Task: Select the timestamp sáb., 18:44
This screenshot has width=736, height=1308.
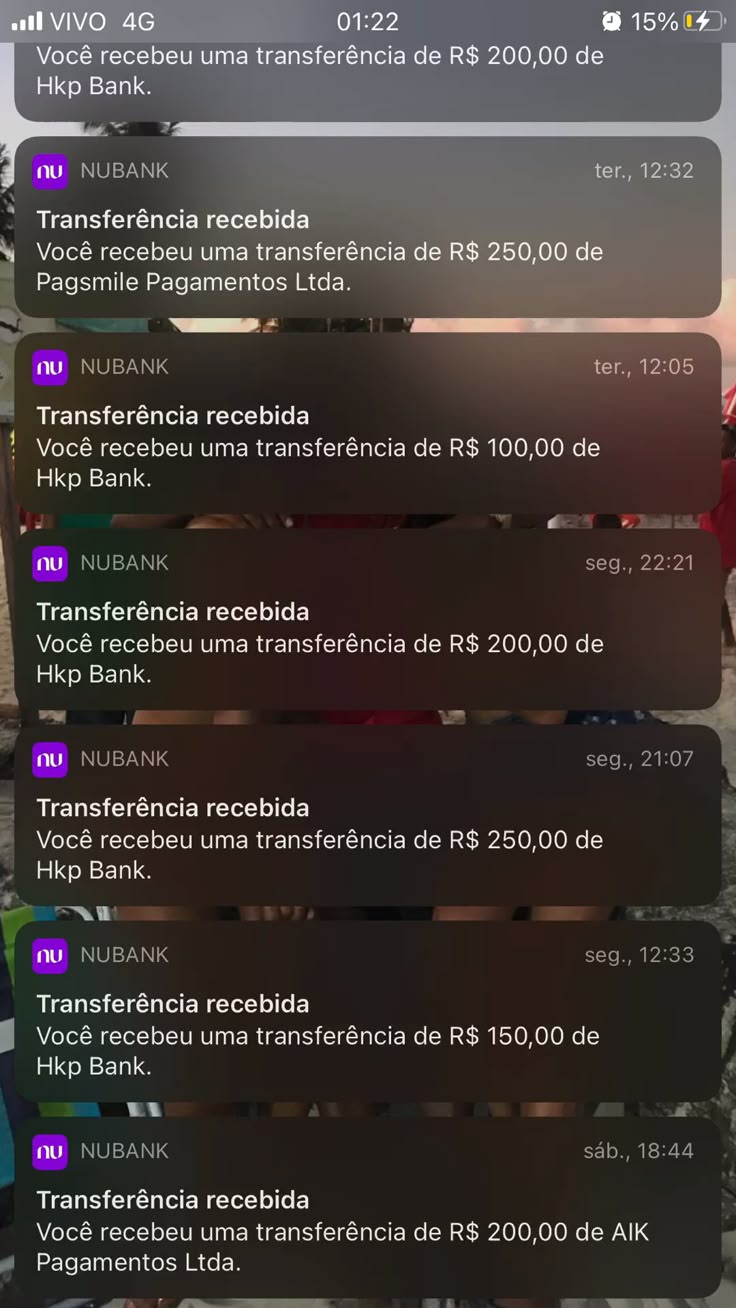Action: coord(641,1151)
